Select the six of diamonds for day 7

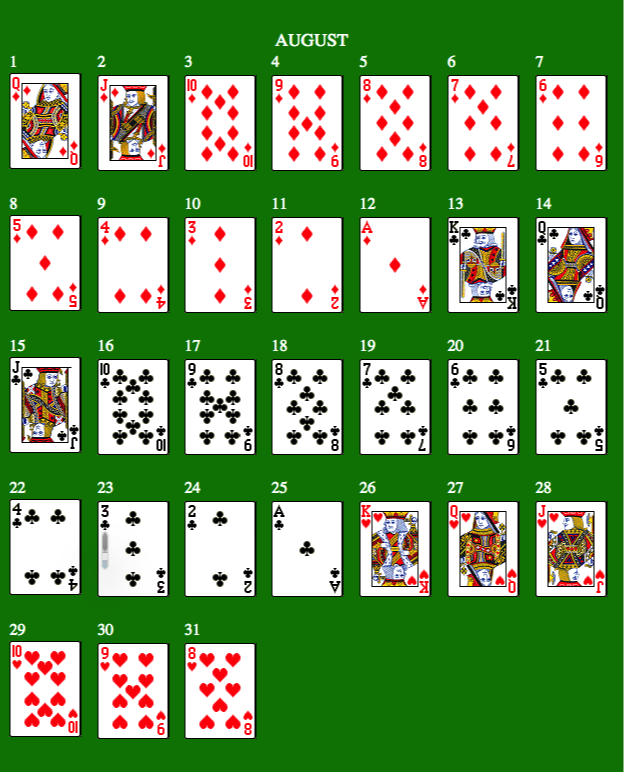pos(571,122)
